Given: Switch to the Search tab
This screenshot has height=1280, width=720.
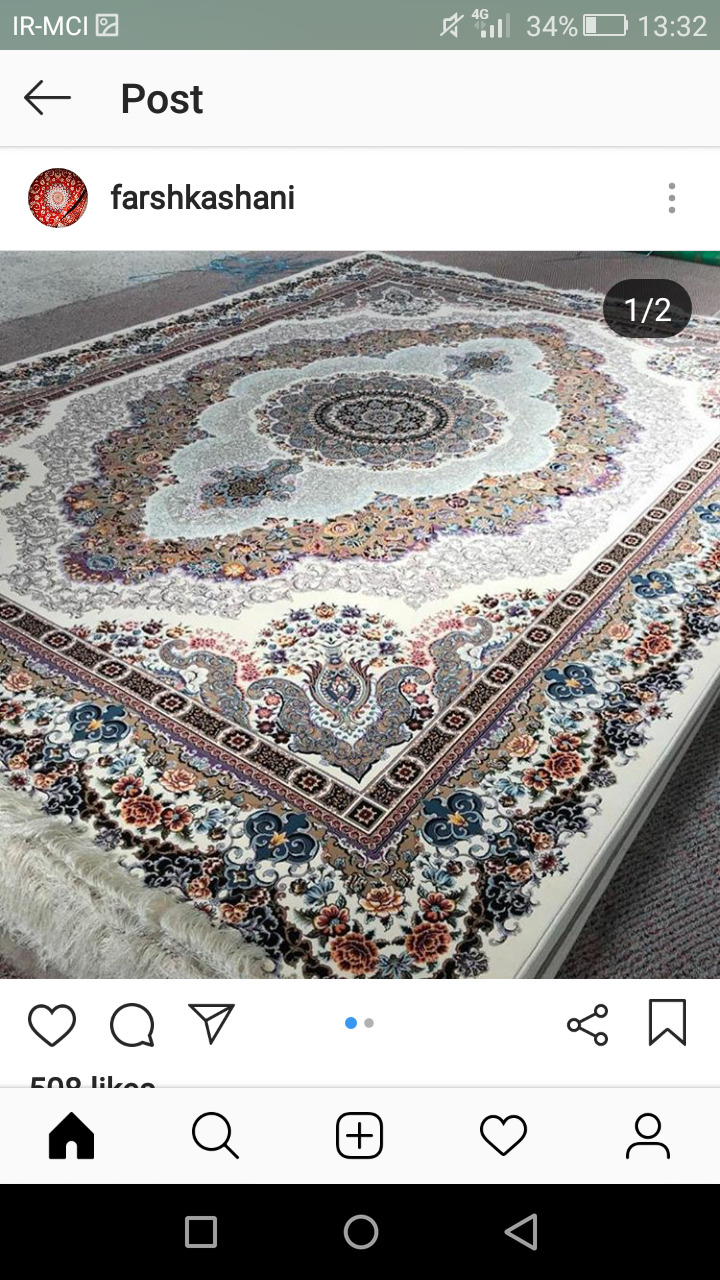Looking at the screenshot, I should click(215, 1136).
